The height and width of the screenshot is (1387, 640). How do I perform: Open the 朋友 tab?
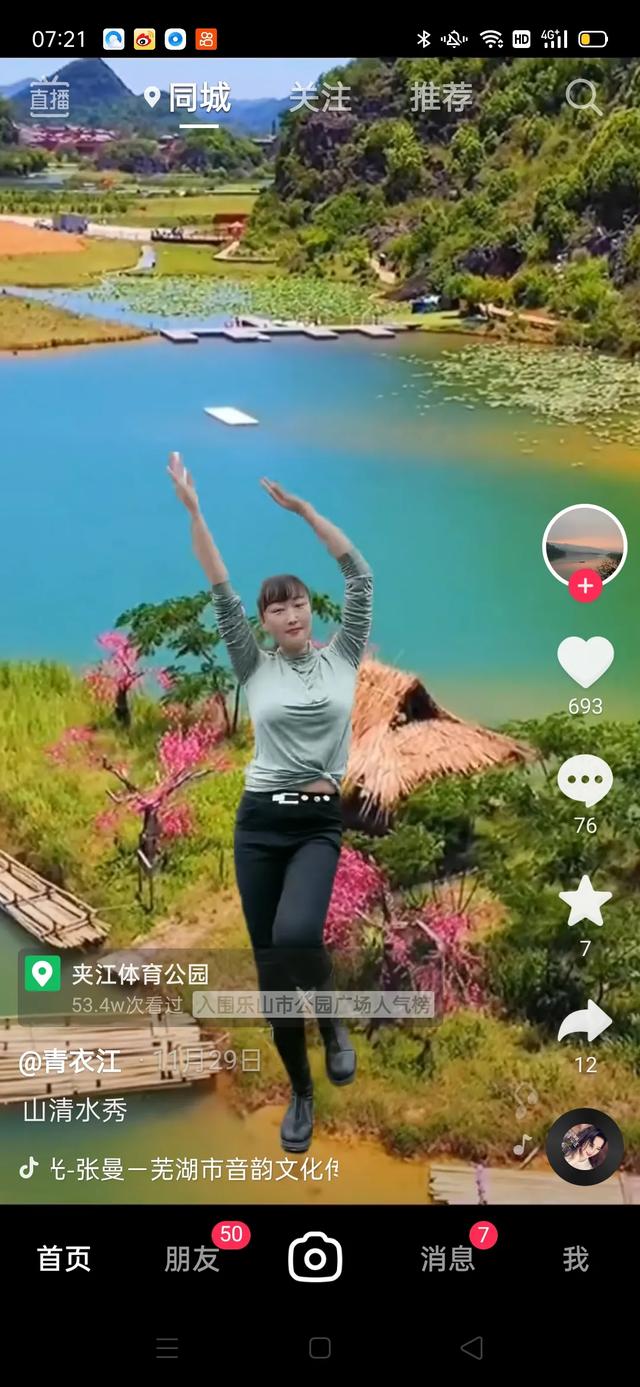[192, 1259]
